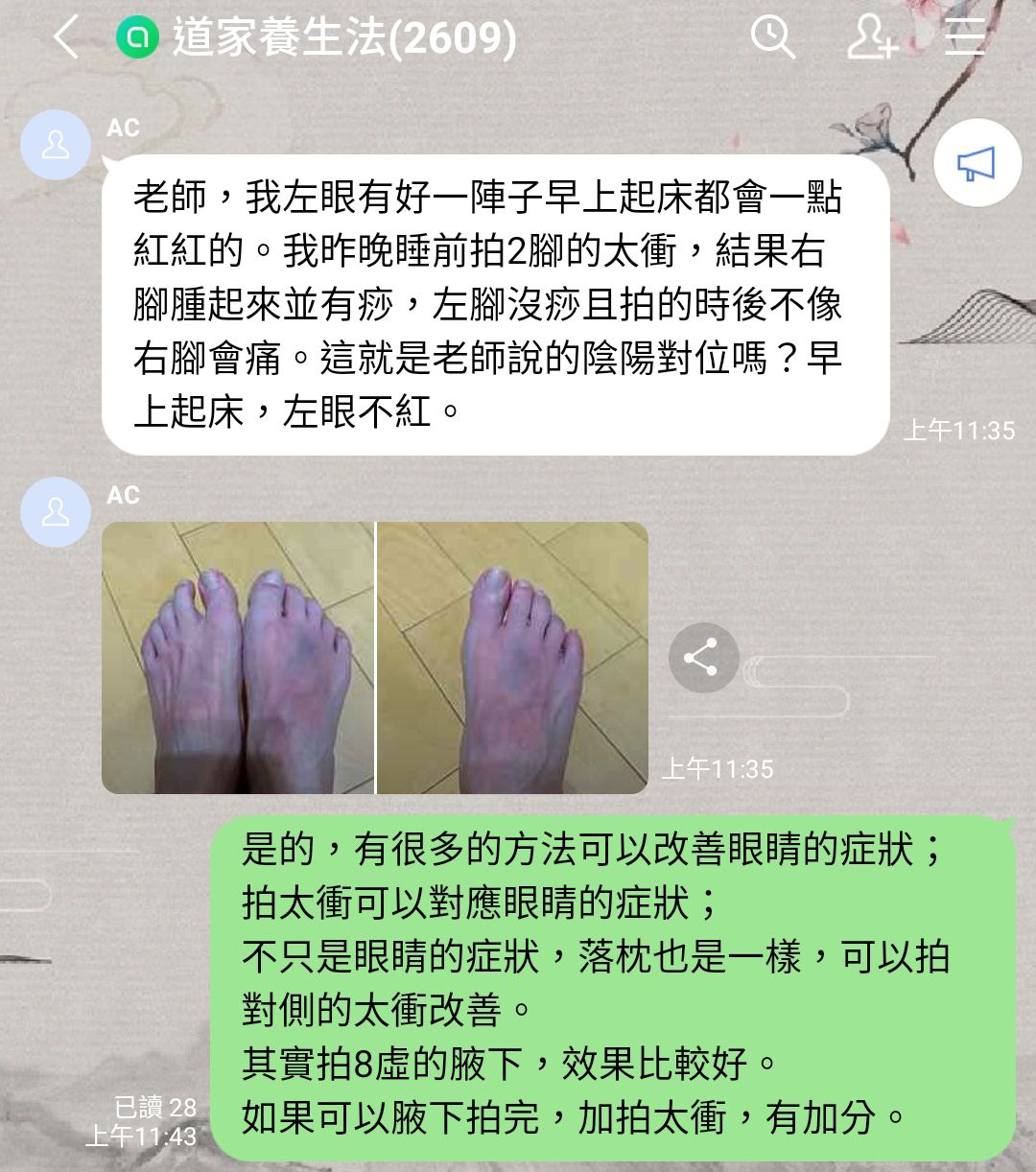View AC's profile next to the text message
This screenshot has width=1036, height=1172.
tap(56, 145)
